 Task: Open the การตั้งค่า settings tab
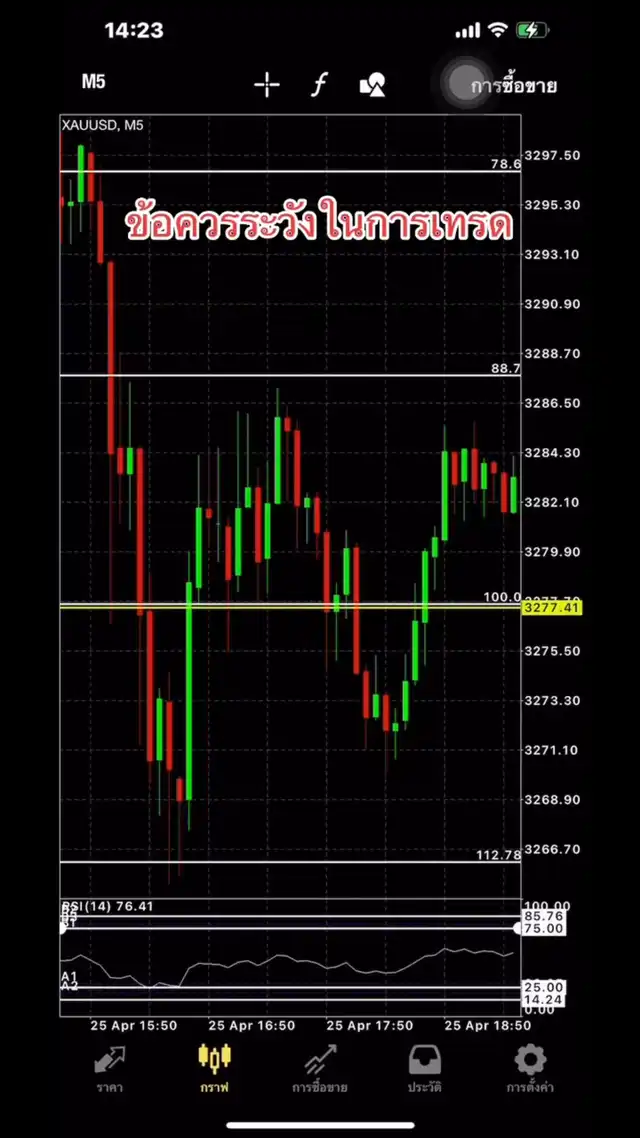click(x=530, y=1069)
